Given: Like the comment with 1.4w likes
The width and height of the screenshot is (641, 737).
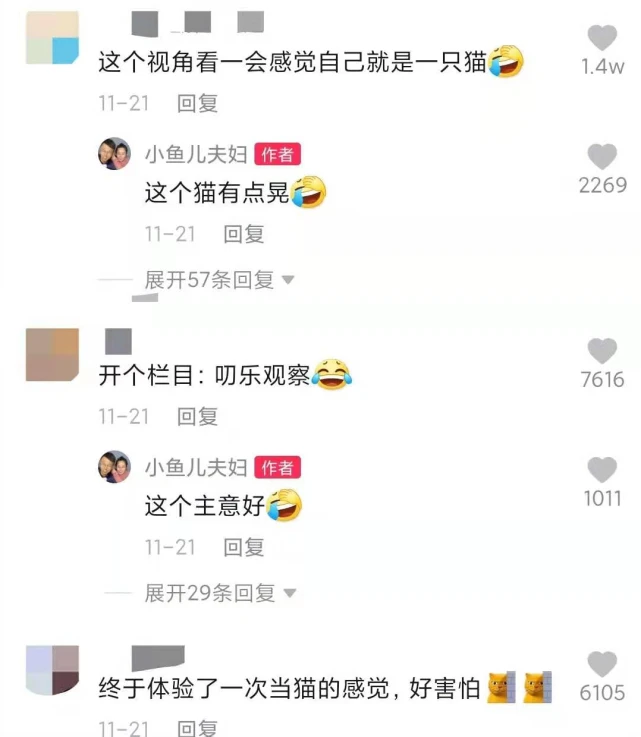Looking at the screenshot, I should click(602, 39).
